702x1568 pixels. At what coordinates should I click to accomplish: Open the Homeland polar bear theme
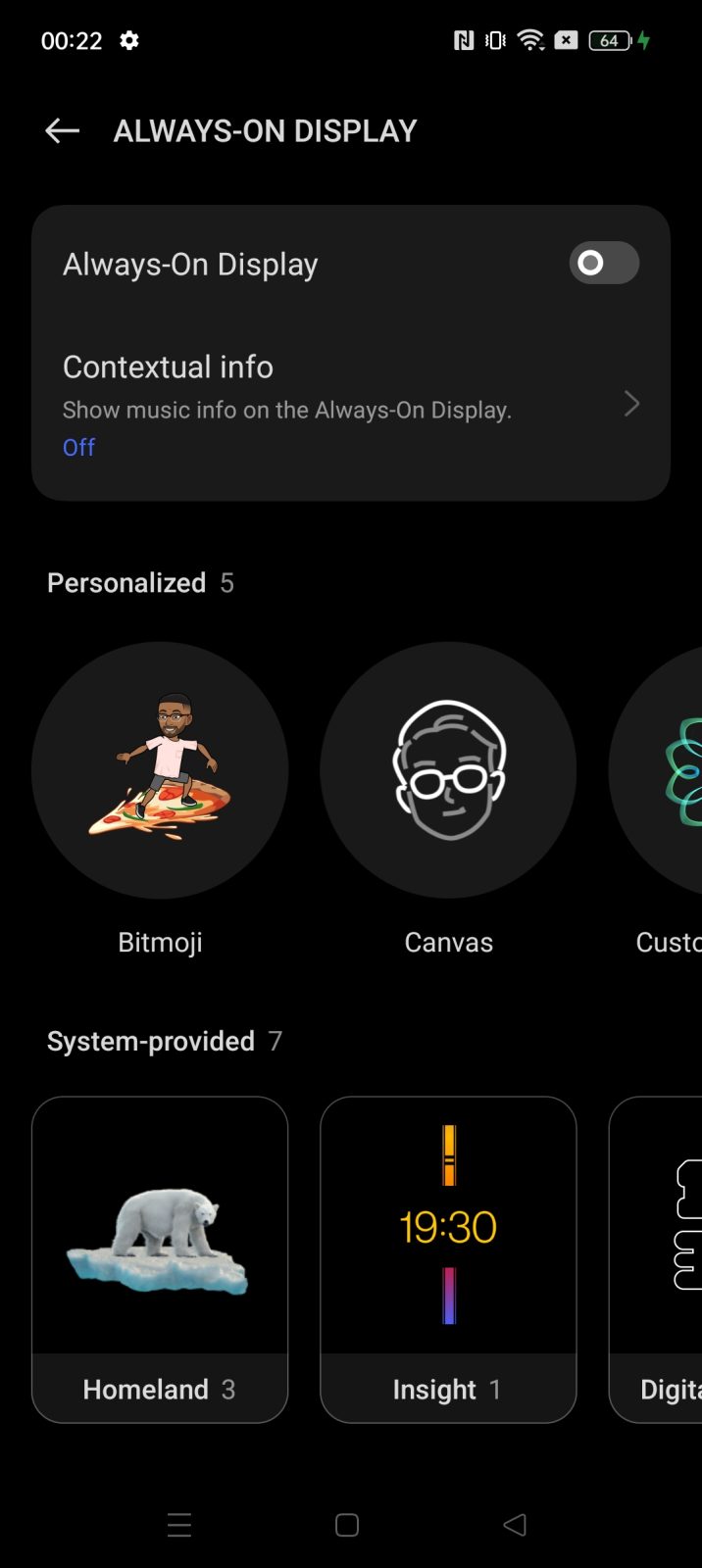pyautogui.click(x=160, y=1259)
